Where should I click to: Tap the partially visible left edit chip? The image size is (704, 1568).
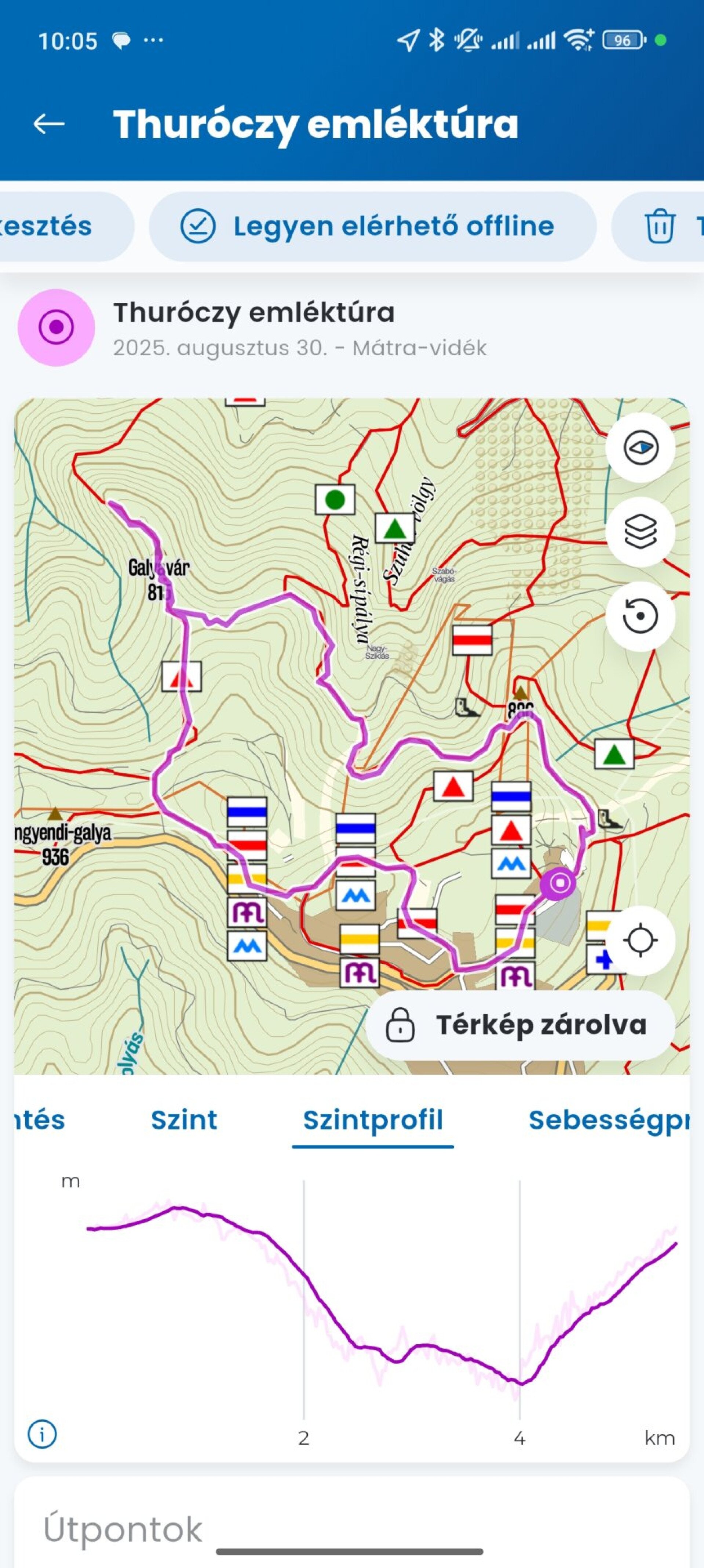coord(55,226)
